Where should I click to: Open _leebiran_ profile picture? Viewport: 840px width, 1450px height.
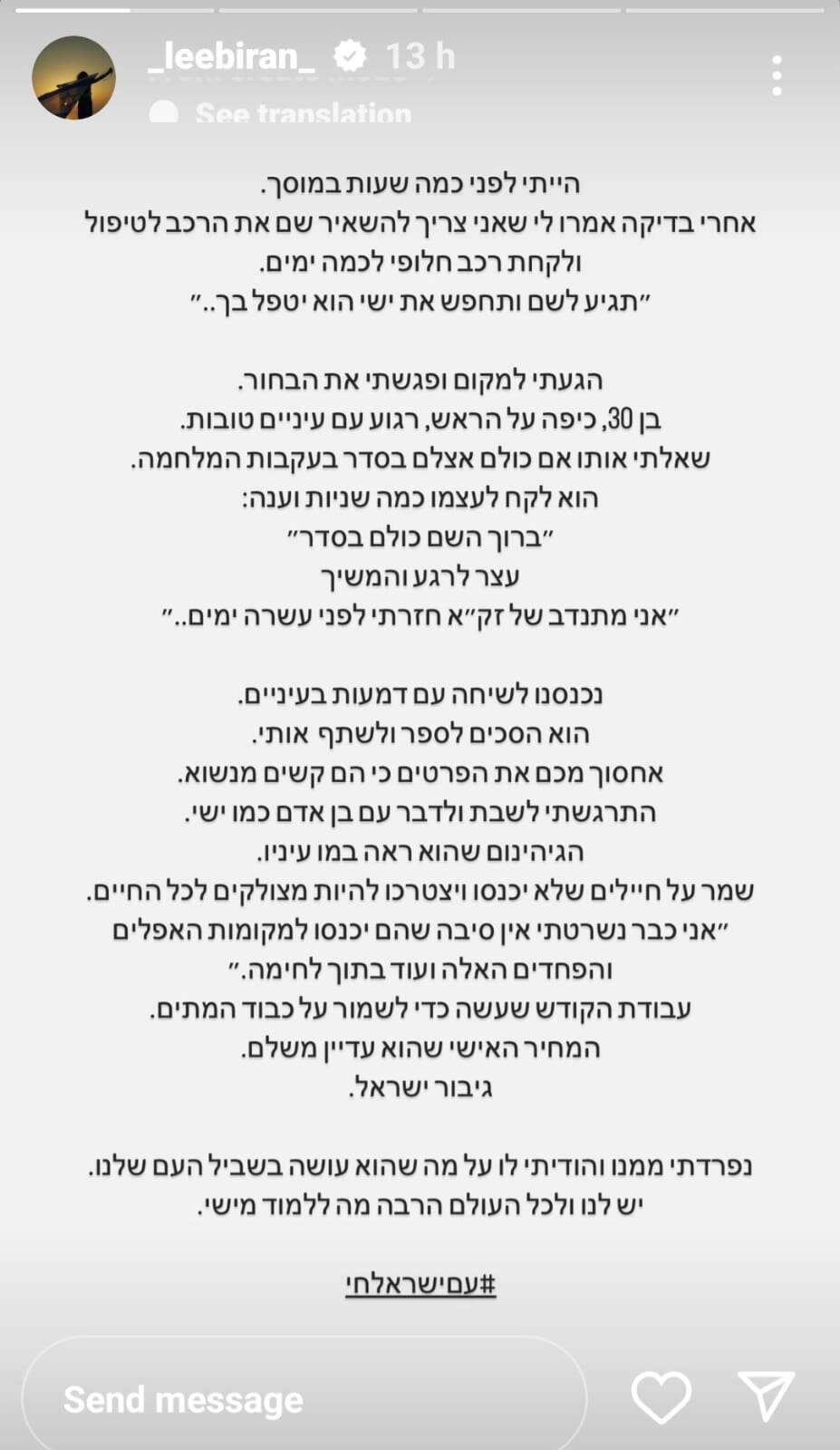73,78
